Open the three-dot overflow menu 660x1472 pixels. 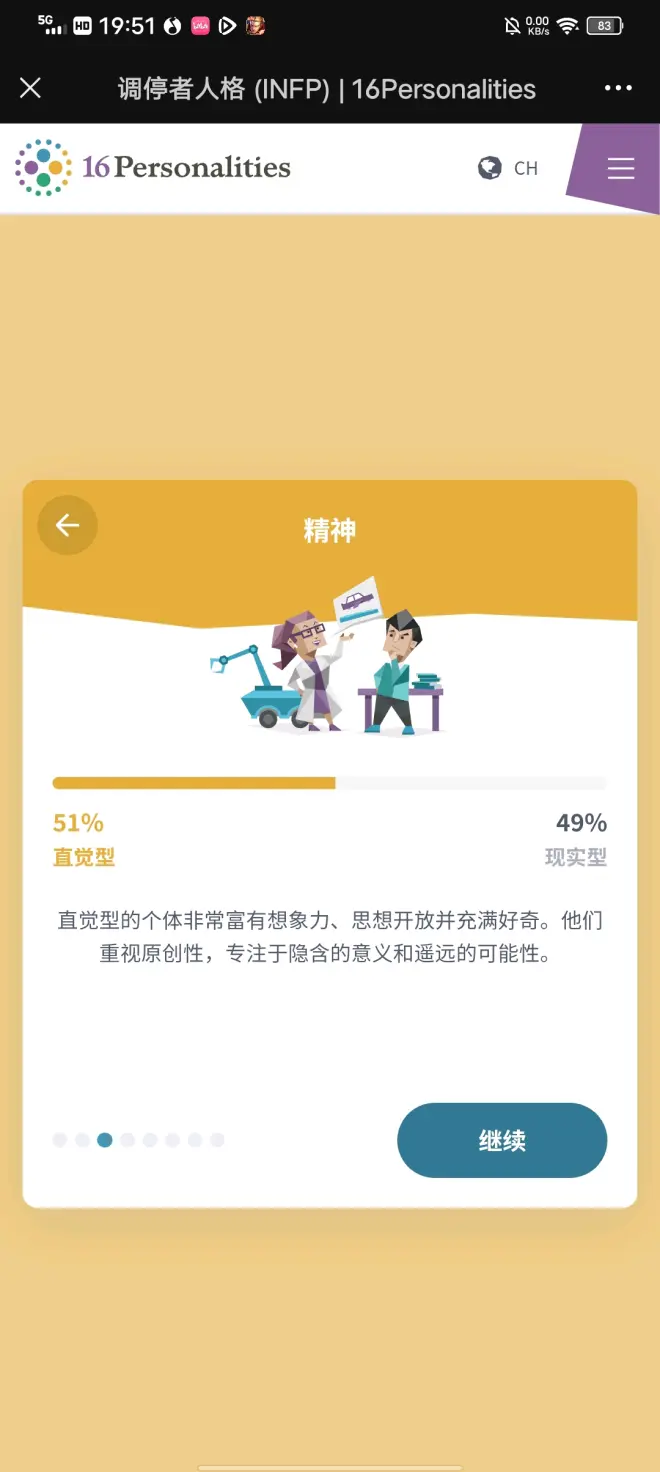click(x=618, y=88)
